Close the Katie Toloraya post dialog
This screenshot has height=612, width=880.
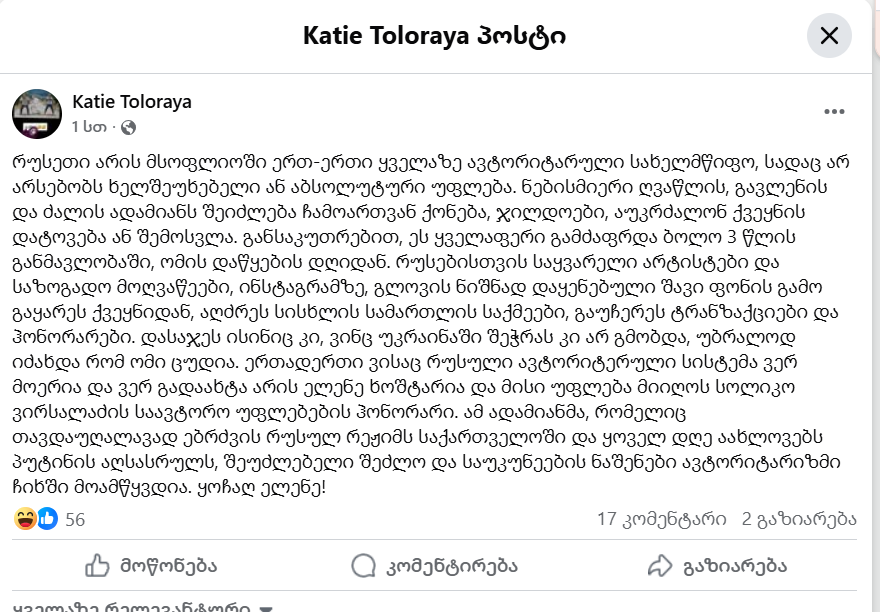point(829,36)
